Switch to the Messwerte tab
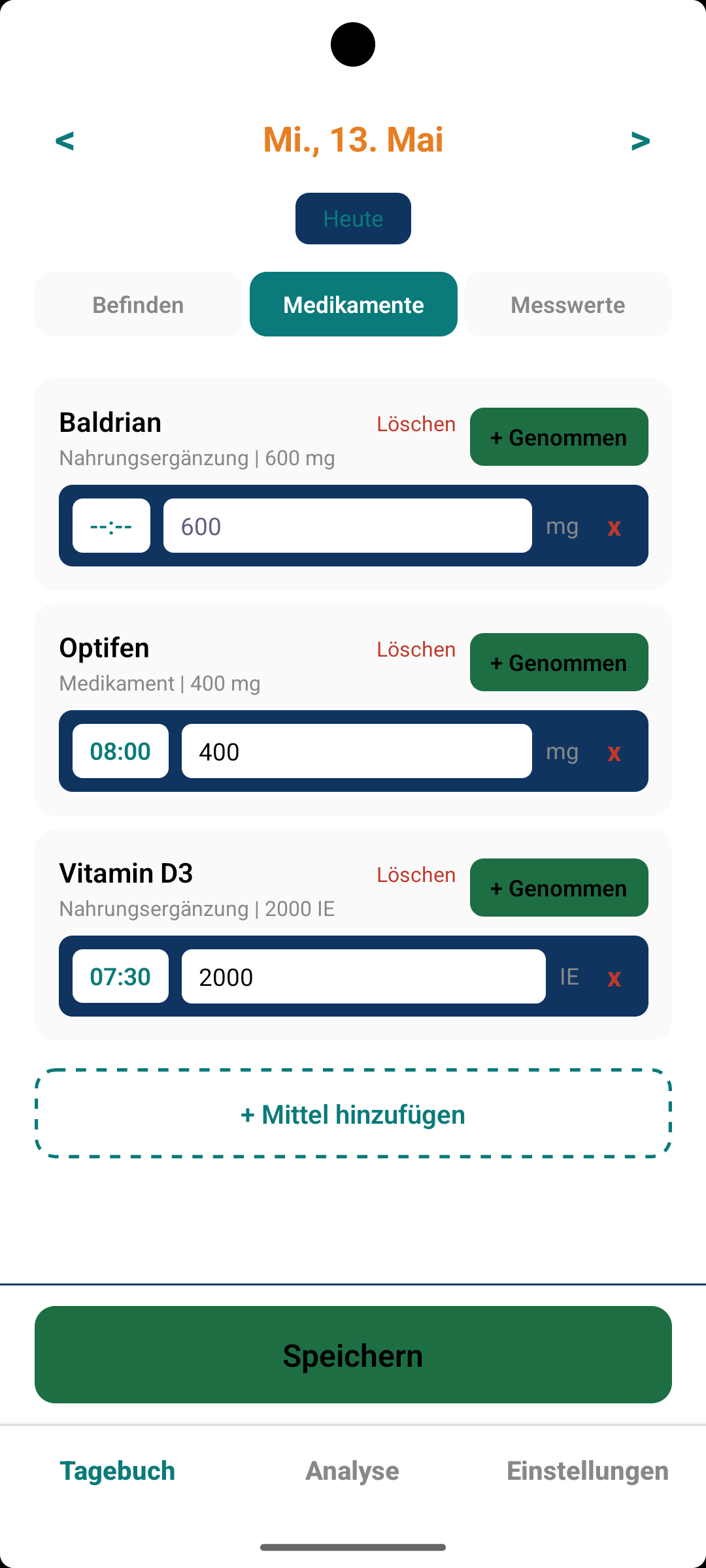Screen dimensions: 706x1568 pyautogui.click(x=567, y=304)
